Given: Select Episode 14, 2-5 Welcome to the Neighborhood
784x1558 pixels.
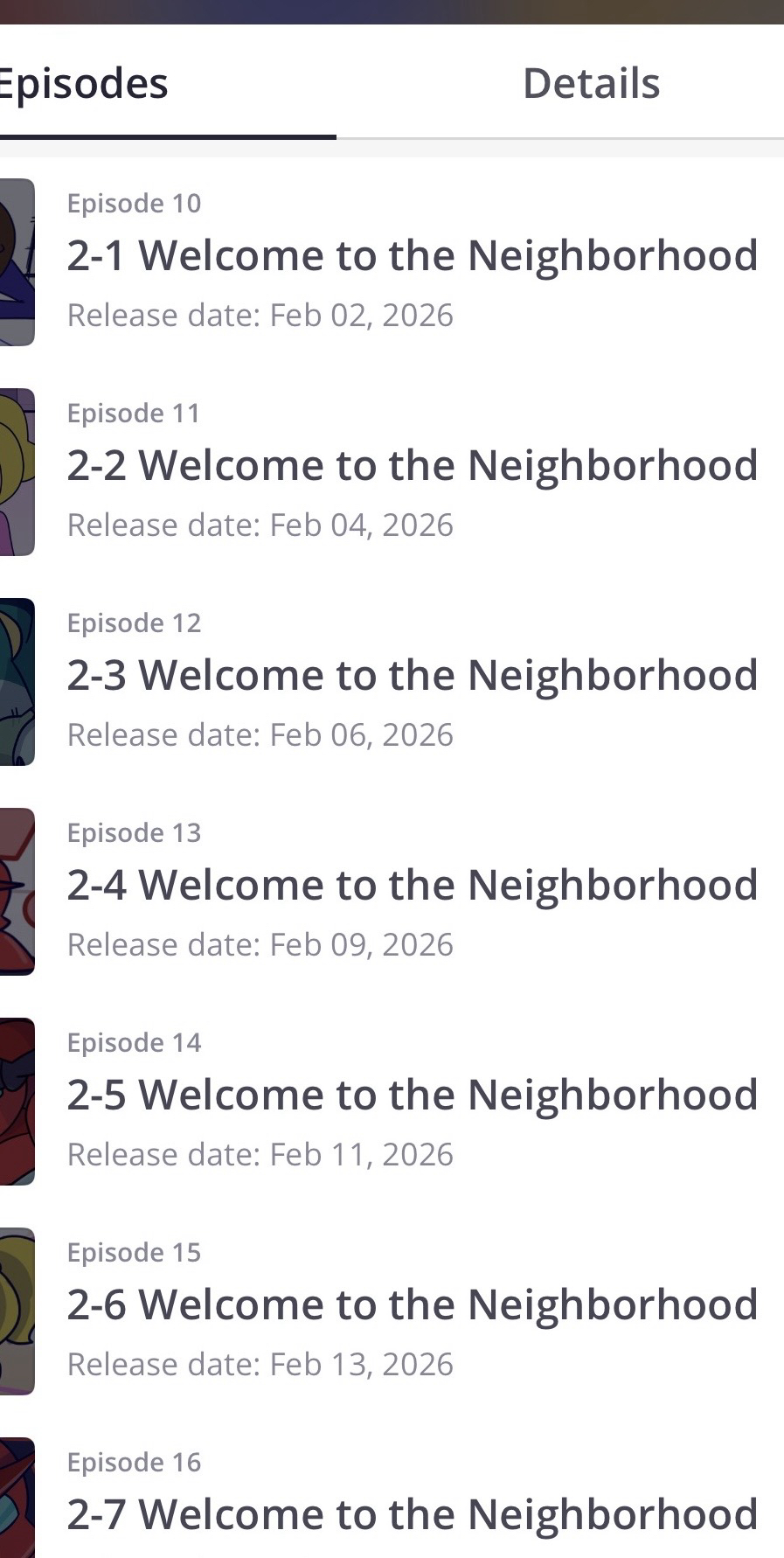Looking at the screenshot, I should pyautogui.click(x=412, y=1095).
